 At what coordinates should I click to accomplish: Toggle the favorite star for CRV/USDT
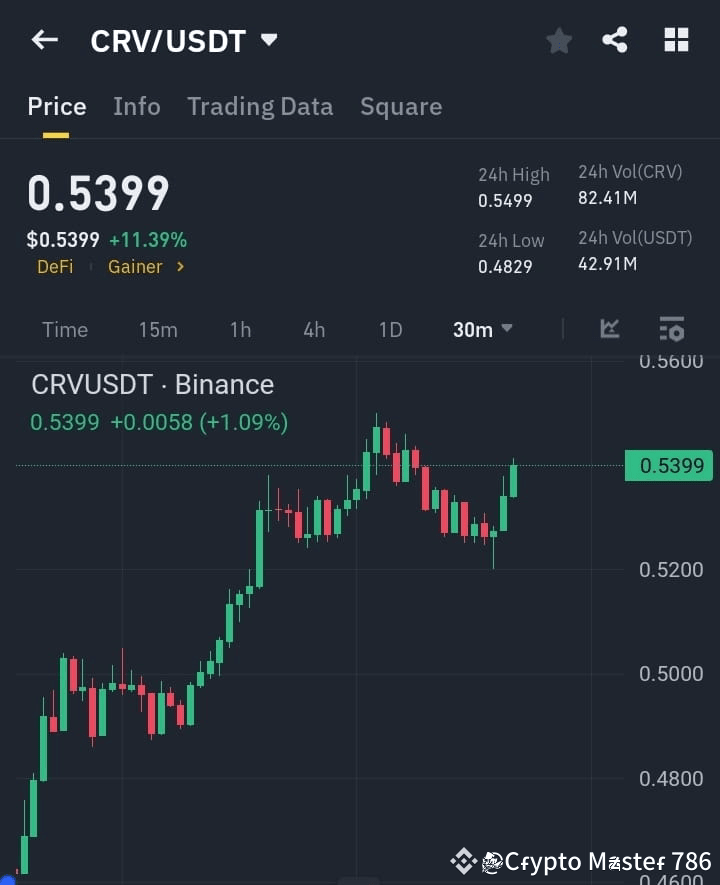tap(558, 40)
